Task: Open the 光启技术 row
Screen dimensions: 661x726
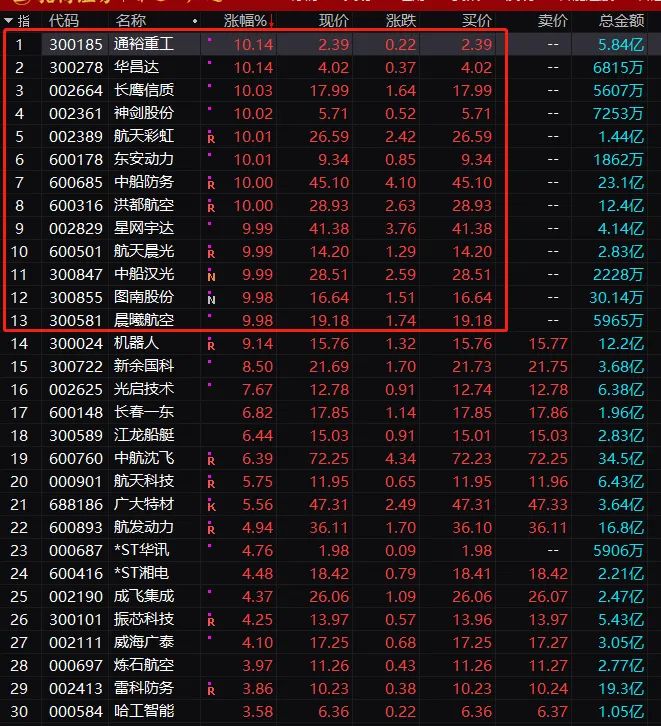Action: tap(144, 390)
